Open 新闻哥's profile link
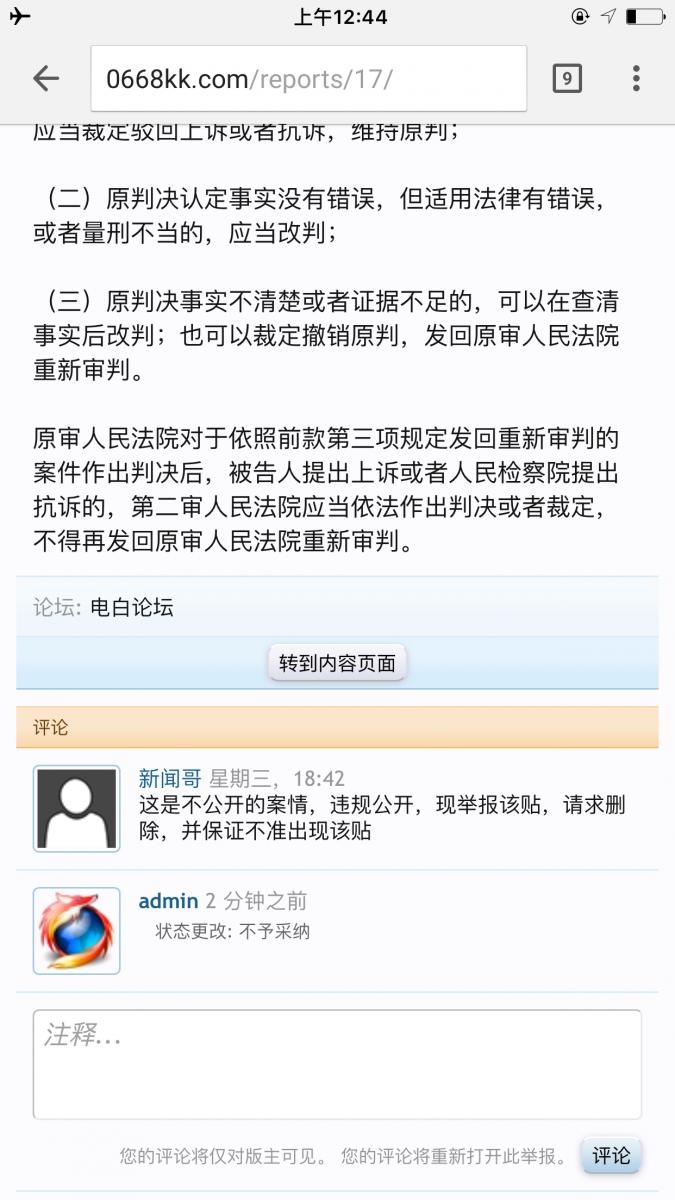This screenshot has width=675, height=1200. 170,779
